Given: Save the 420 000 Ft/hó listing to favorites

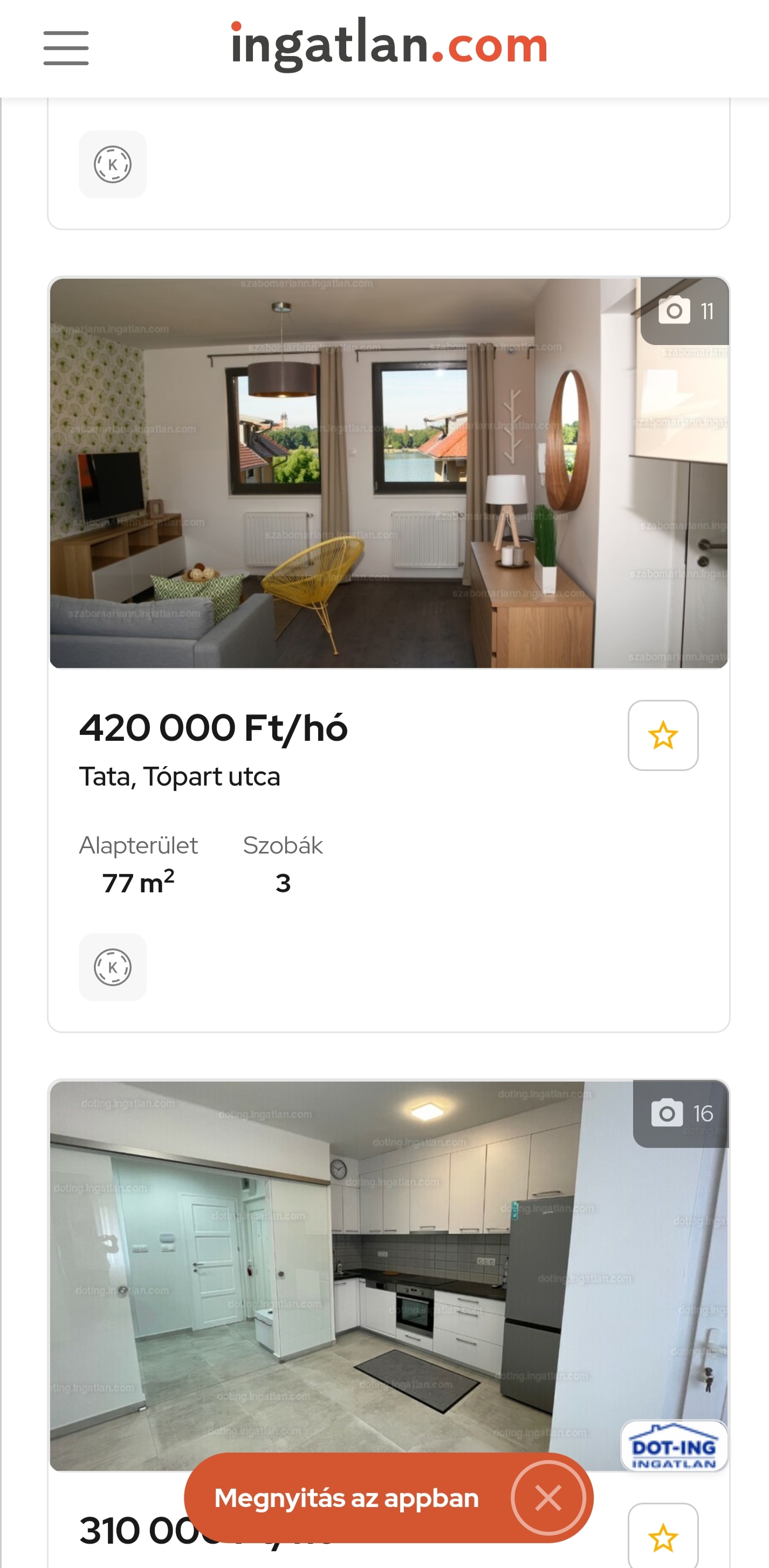Looking at the screenshot, I should click(x=662, y=735).
